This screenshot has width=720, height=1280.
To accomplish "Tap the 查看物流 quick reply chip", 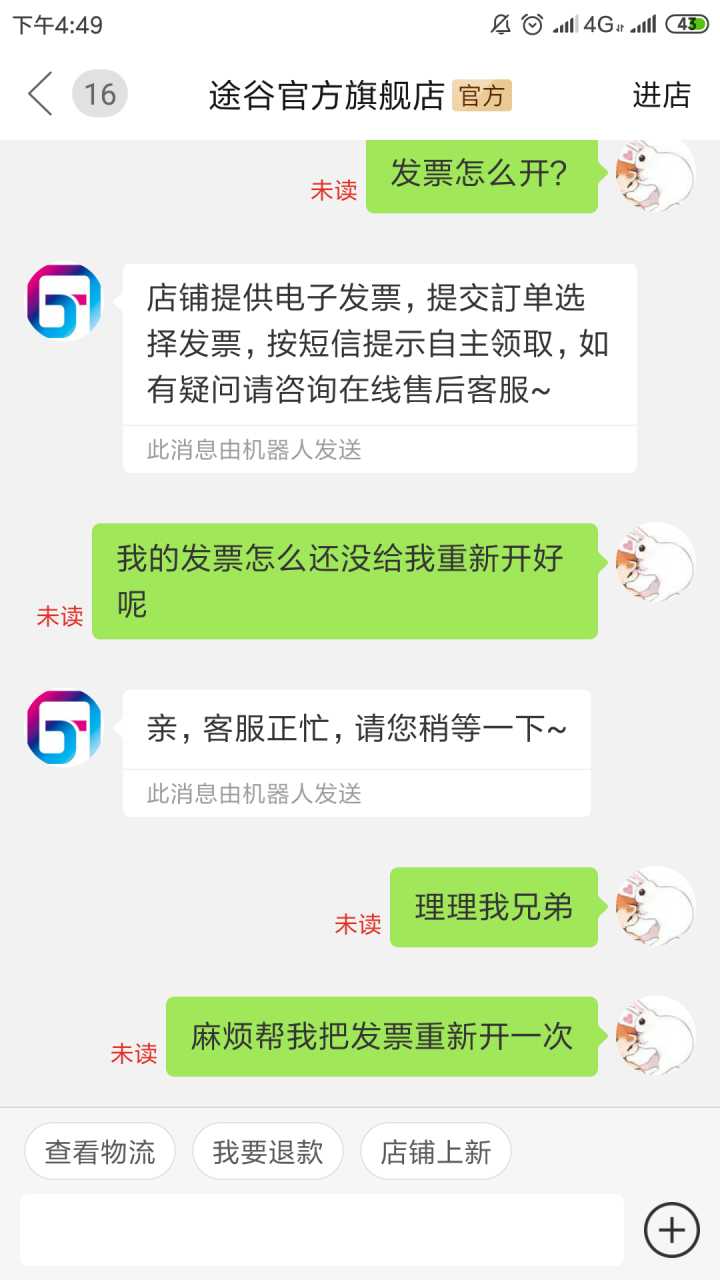I will [x=100, y=1152].
